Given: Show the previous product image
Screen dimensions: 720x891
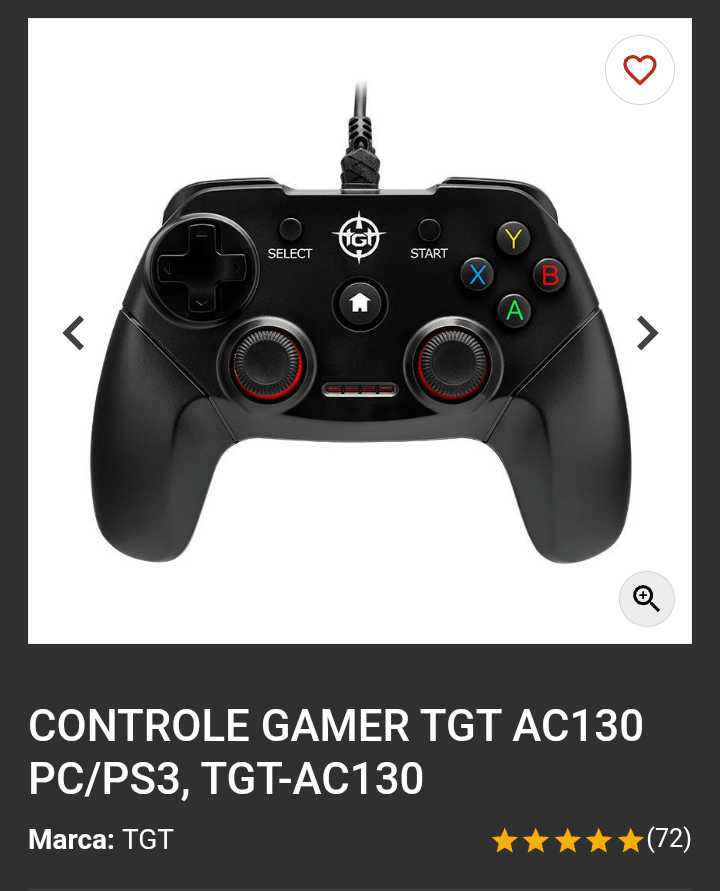Looking at the screenshot, I should point(73,333).
